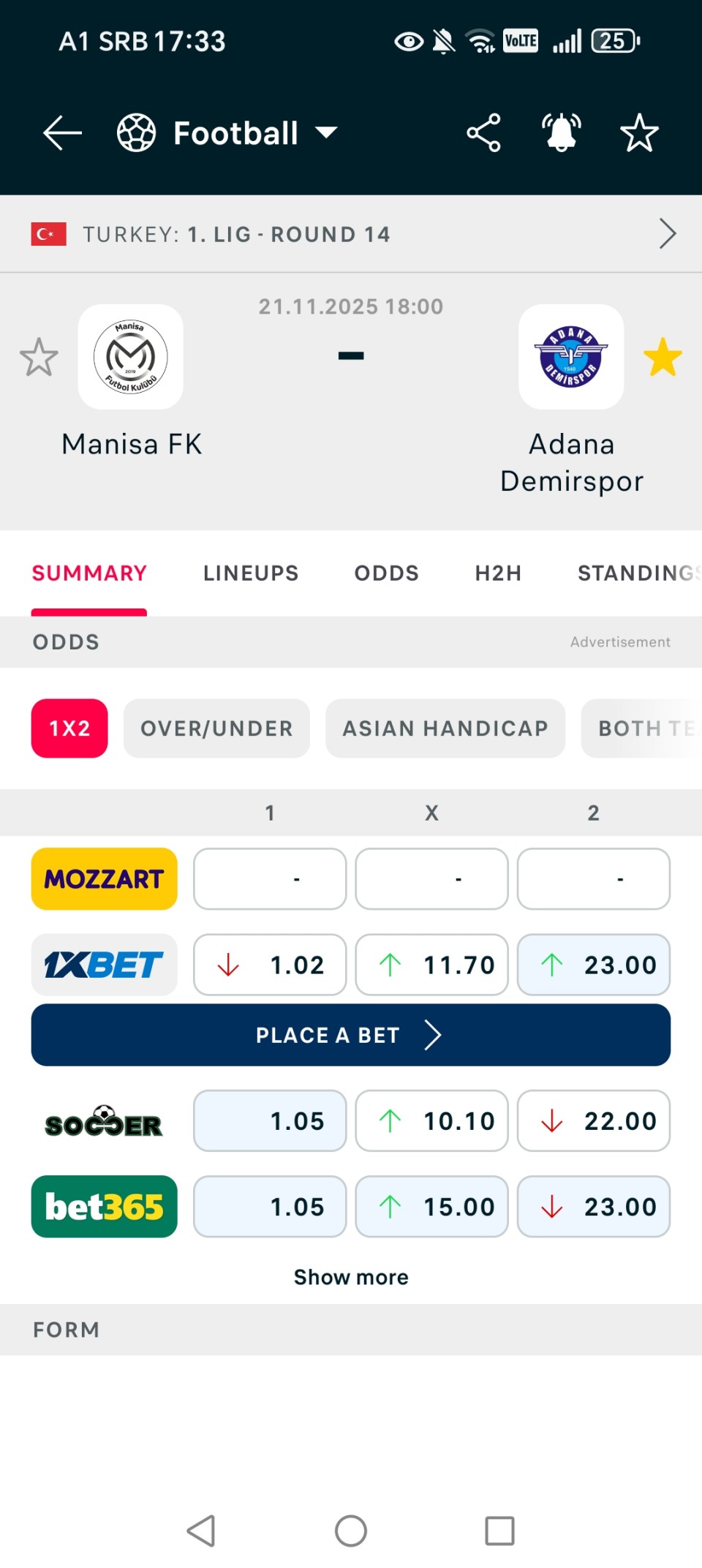Select the Over/Under odds chip
The height and width of the screenshot is (1568, 702).
[216, 728]
